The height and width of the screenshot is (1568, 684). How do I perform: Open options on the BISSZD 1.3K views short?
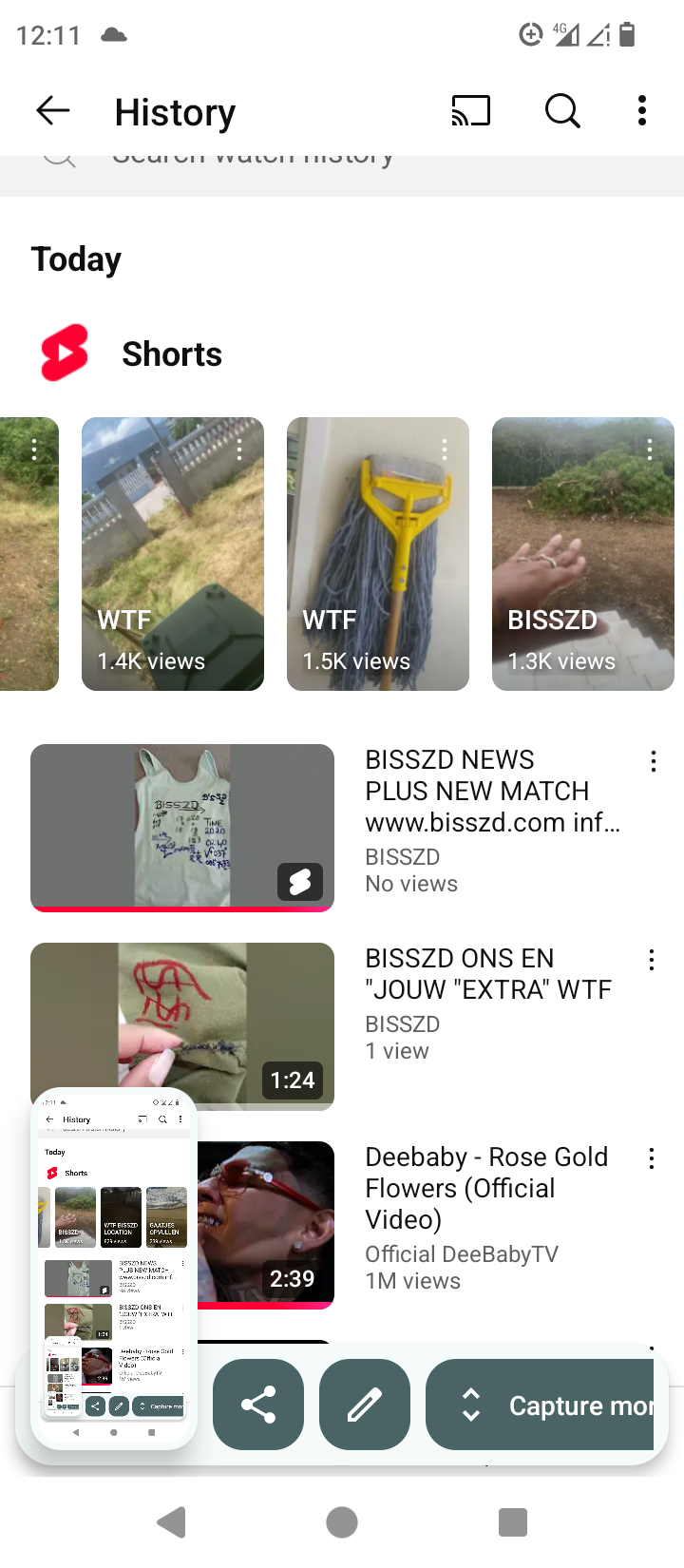pyautogui.click(x=650, y=449)
